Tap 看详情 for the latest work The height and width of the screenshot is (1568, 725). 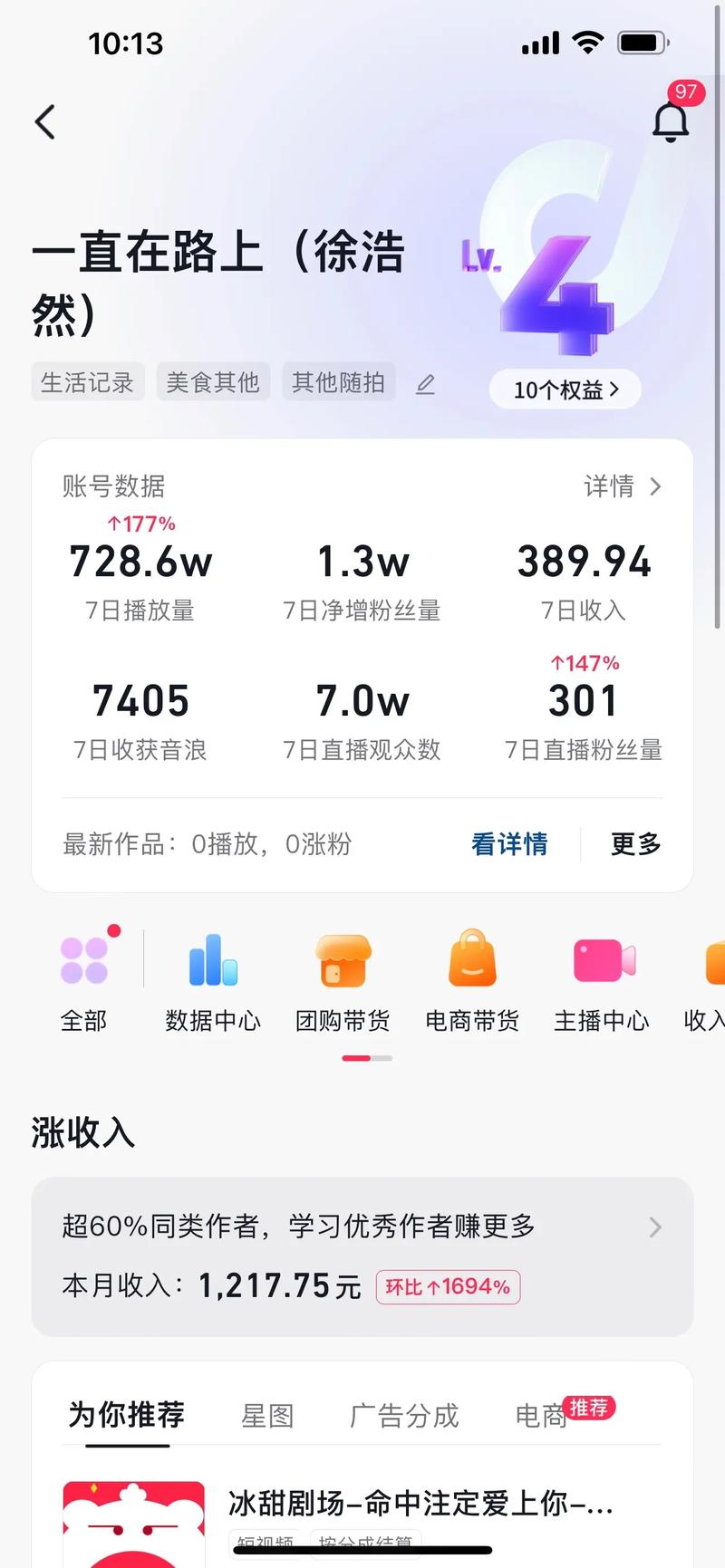pyautogui.click(x=509, y=844)
